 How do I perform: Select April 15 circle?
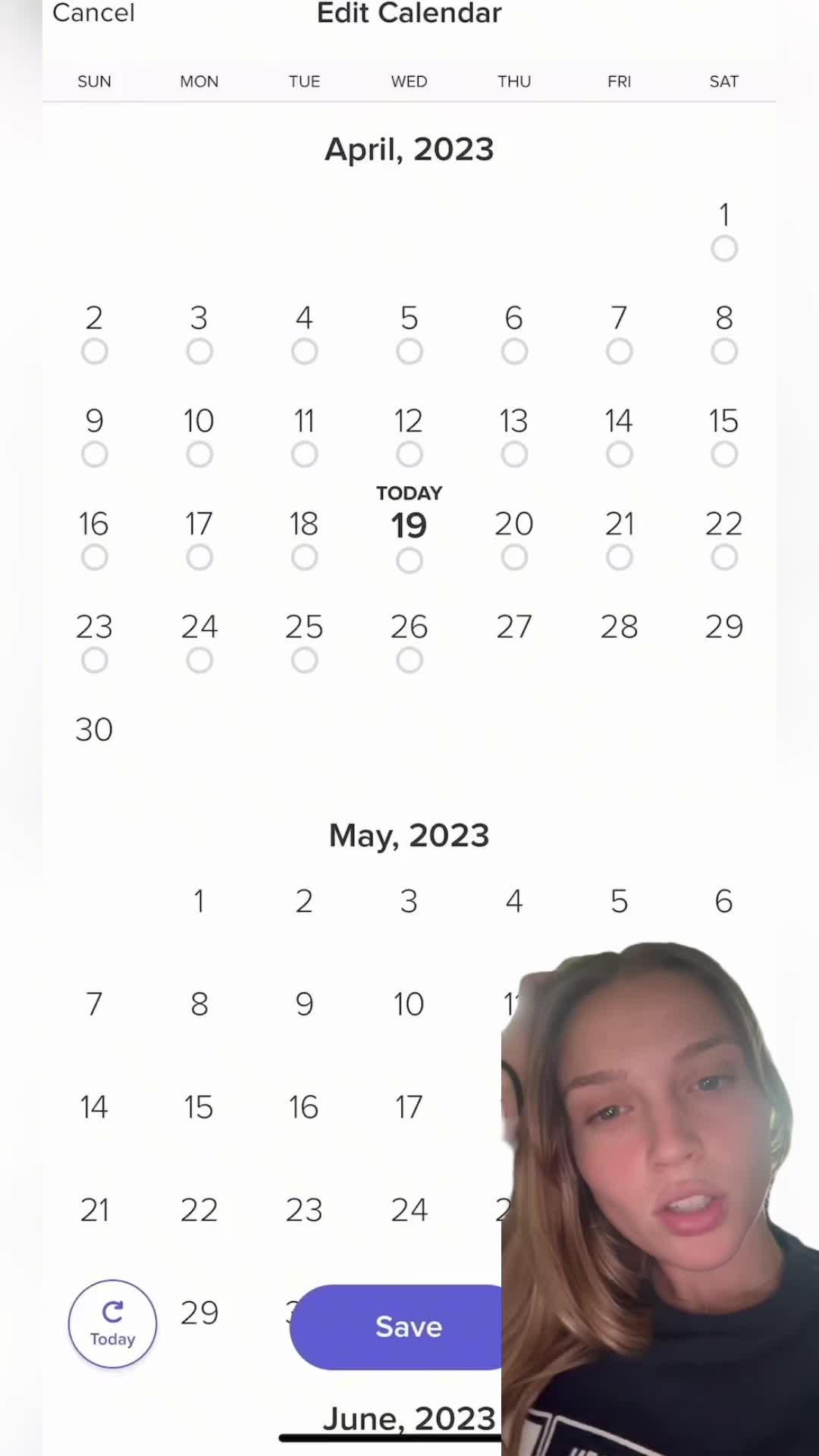(x=724, y=454)
